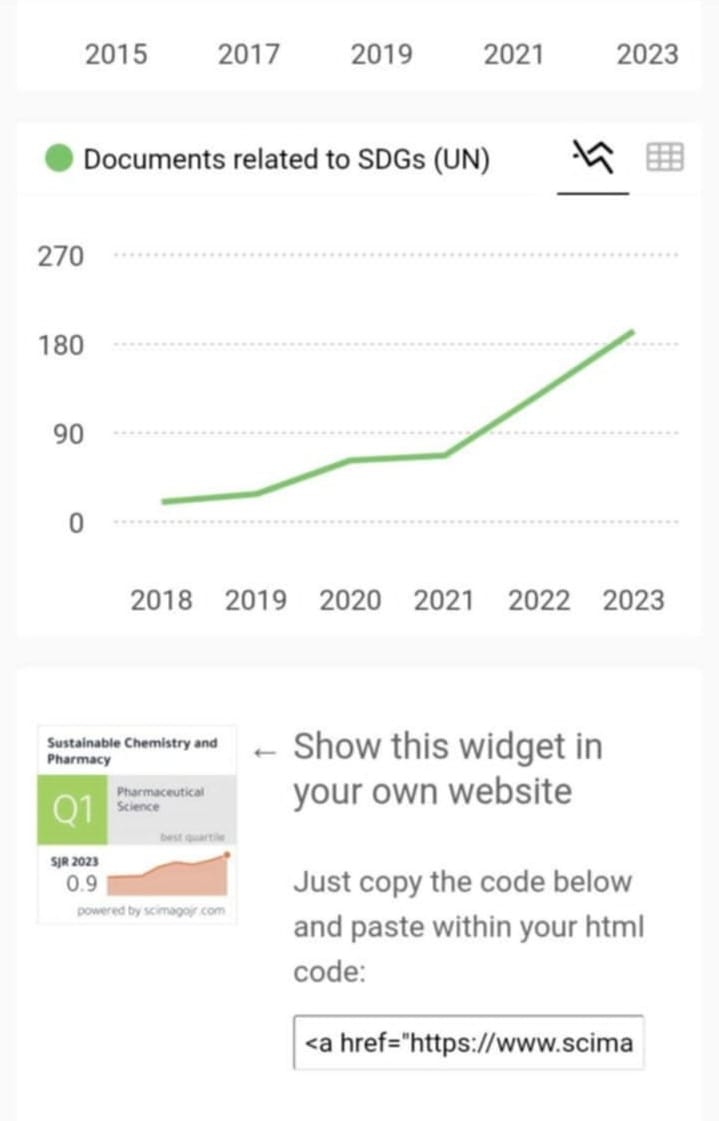Switch to the line chart view
This screenshot has height=1121, width=719.
tap(592, 157)
